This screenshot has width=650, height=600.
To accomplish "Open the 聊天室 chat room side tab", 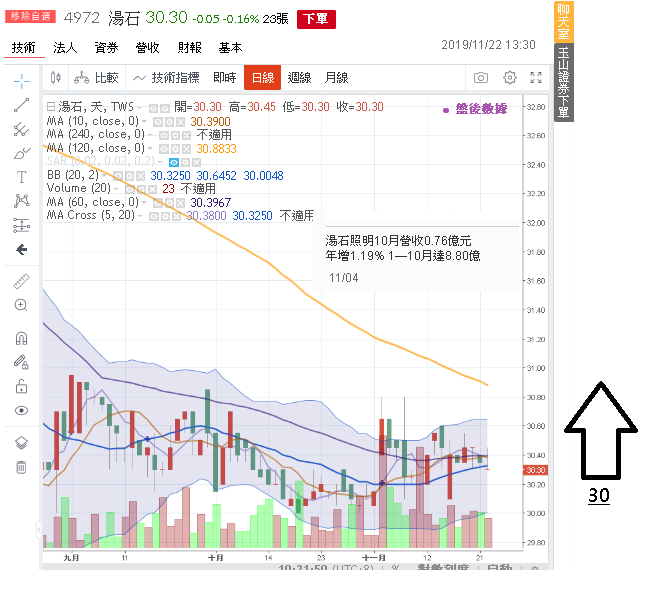I will (563, 22).
